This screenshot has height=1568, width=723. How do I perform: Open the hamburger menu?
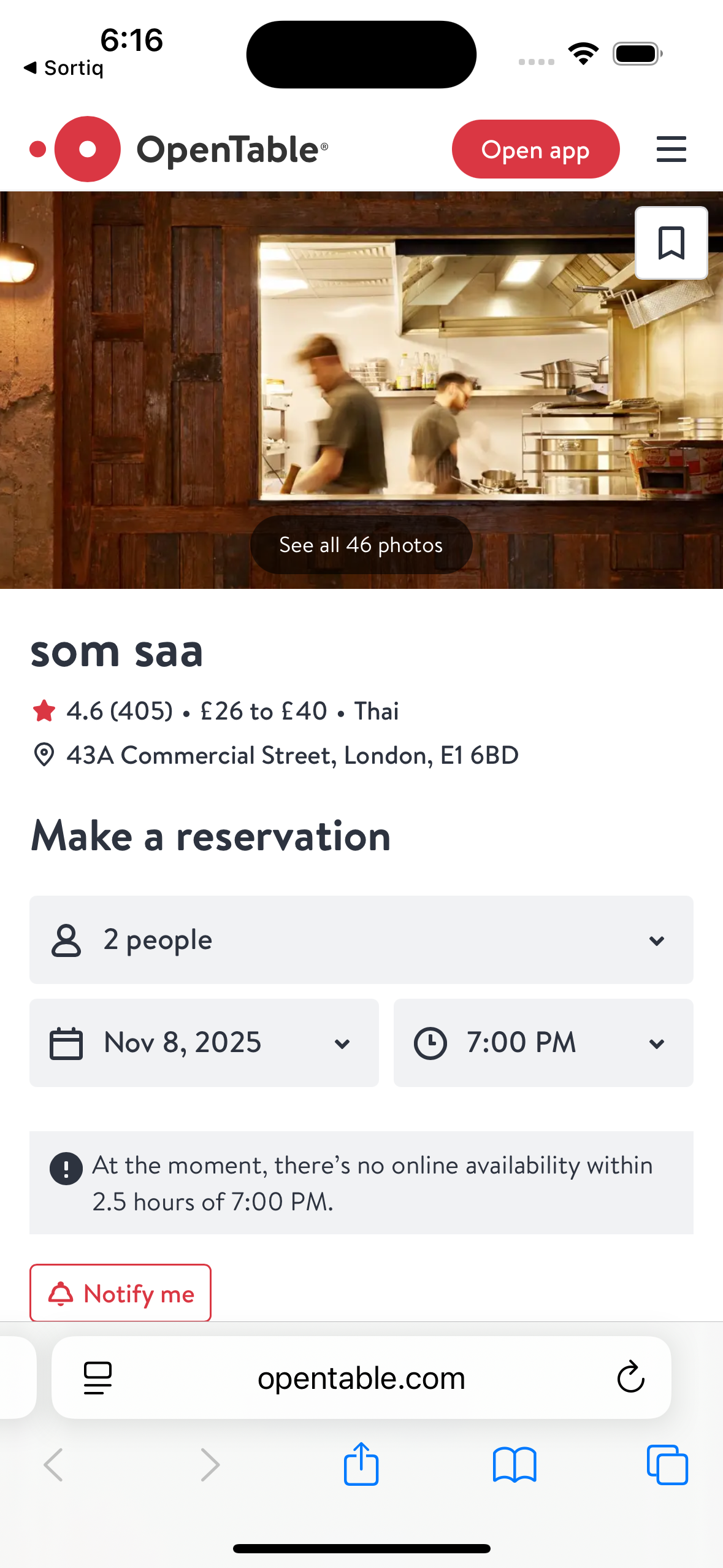671,149
